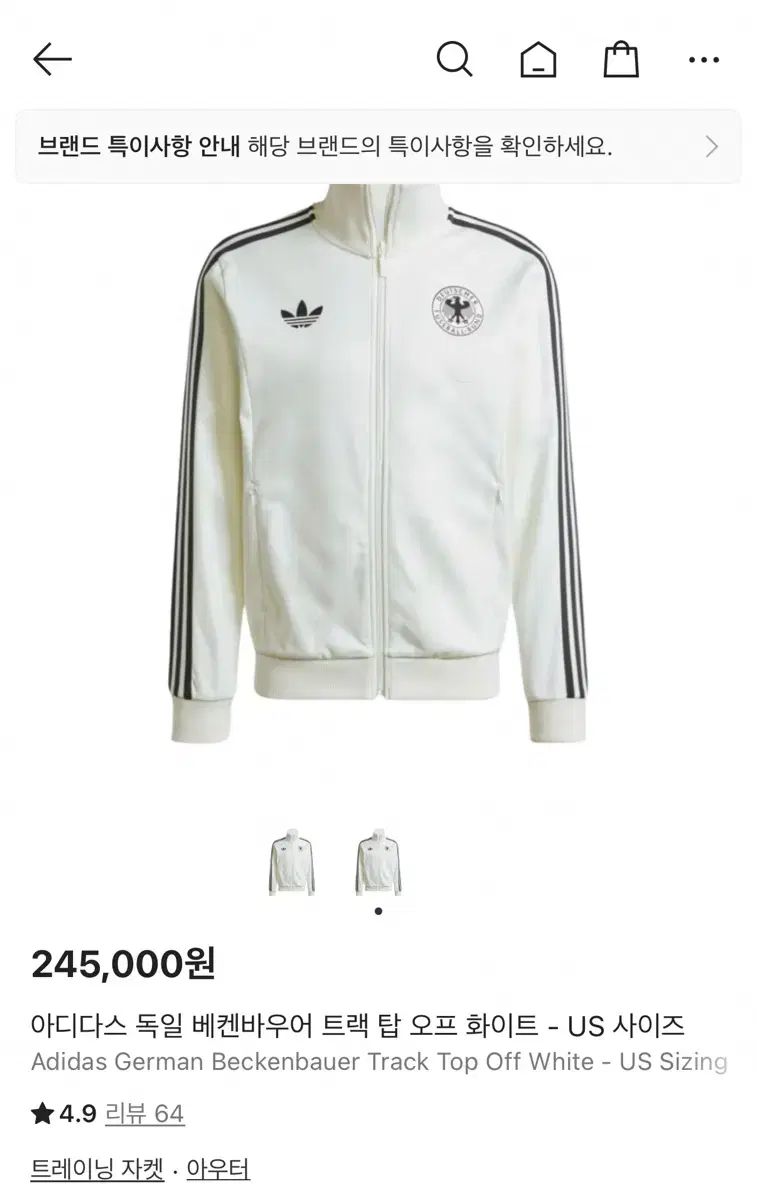Open the 브랜드 특이사항 안내 banner

click(x=378, y=147)
